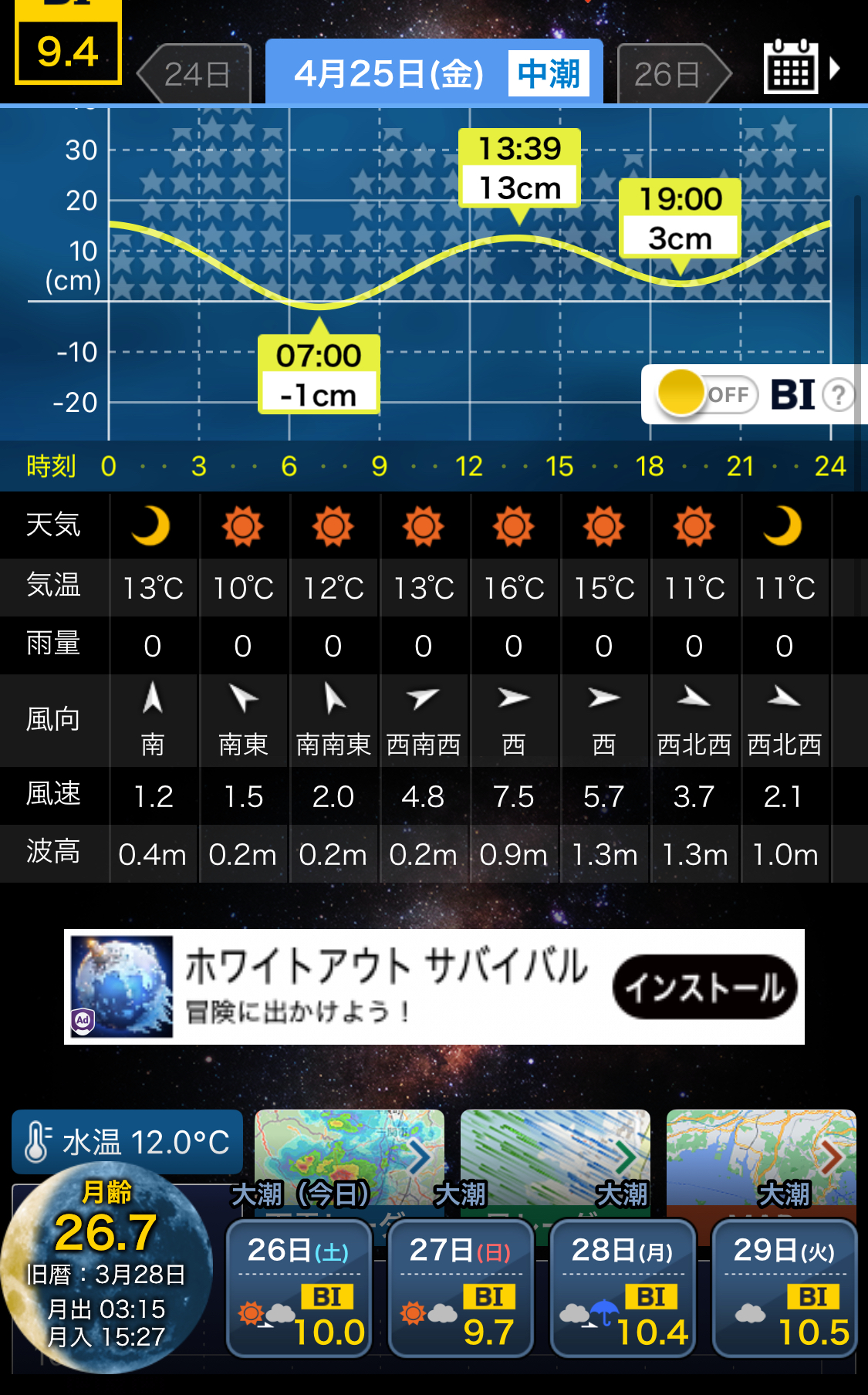Screen dimensions: 868x1395
Task: Go to previous day 24日
Action: click(x=195, y=75)
